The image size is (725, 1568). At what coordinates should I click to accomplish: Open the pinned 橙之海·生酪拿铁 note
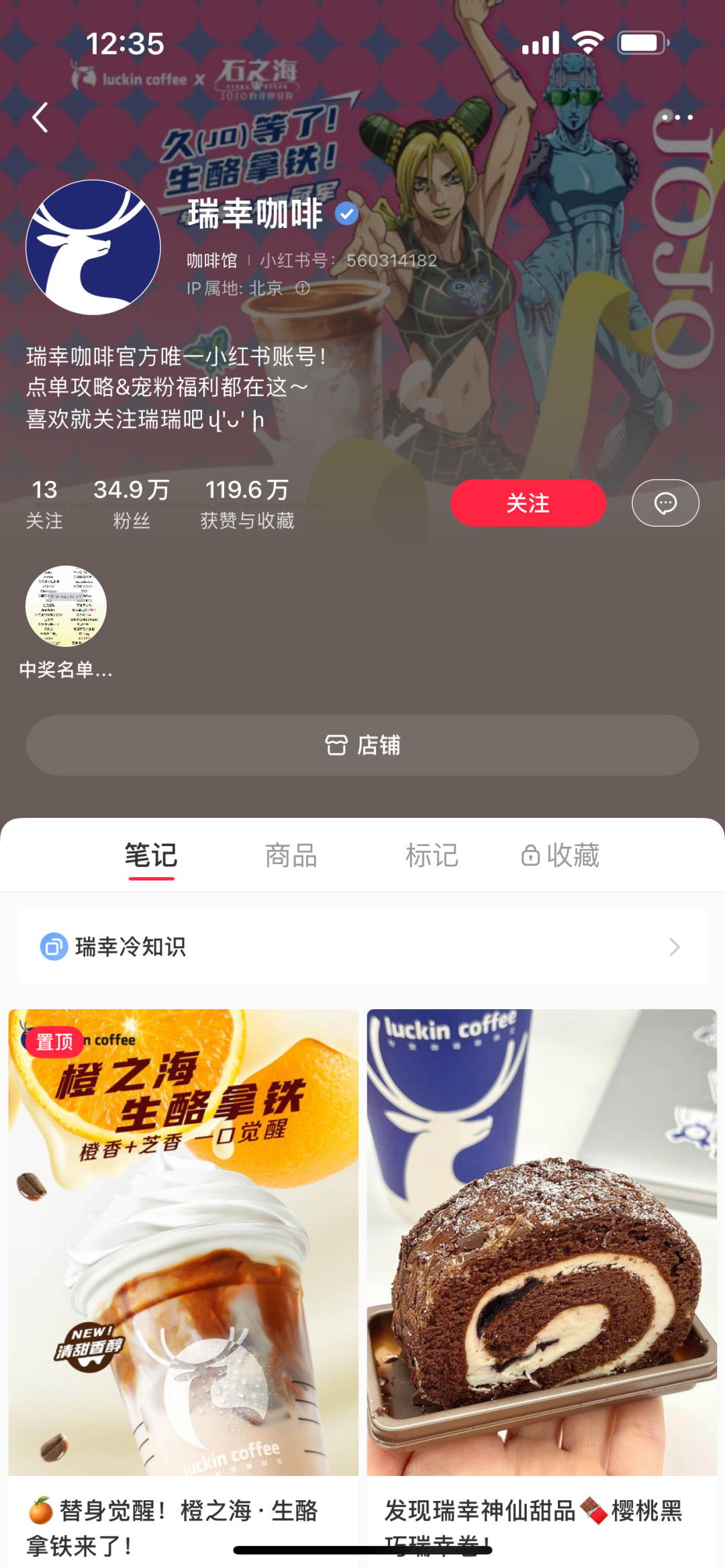coord(183,1241)
